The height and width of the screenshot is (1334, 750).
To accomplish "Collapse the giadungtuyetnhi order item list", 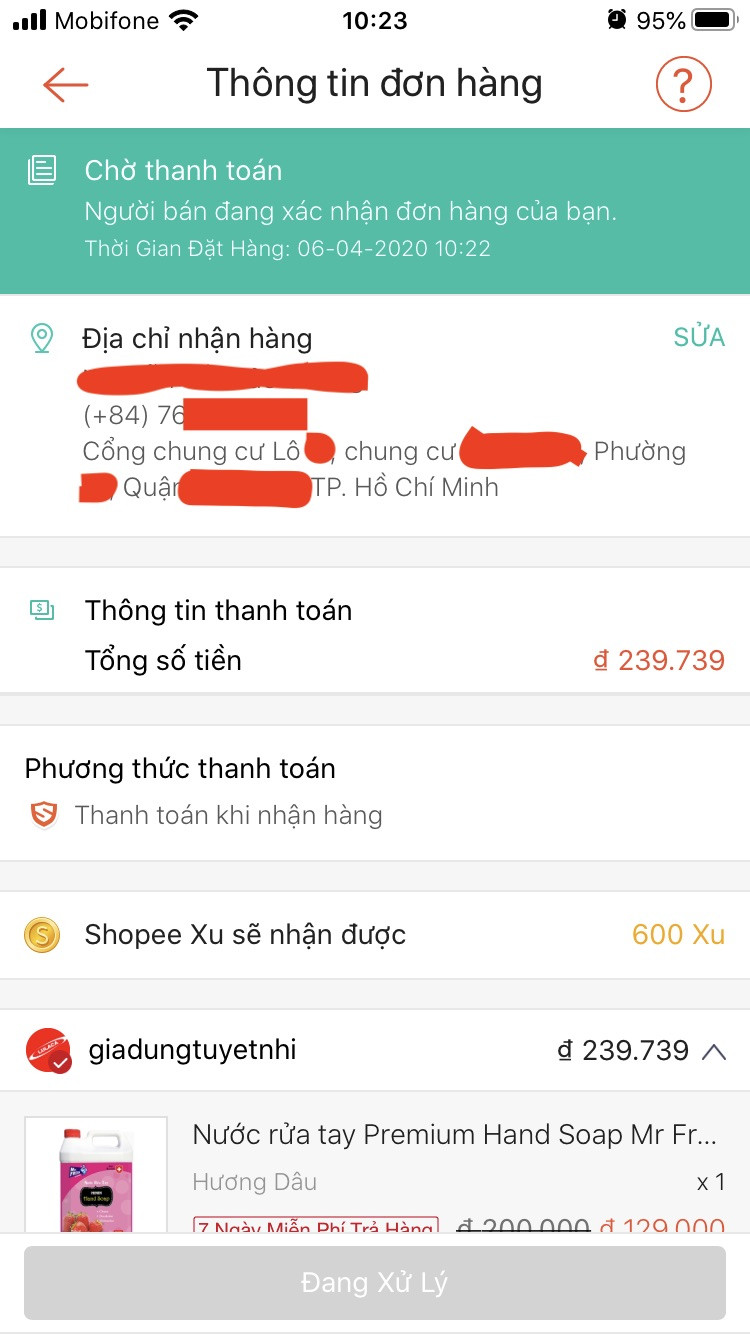I will point(712,1051).
